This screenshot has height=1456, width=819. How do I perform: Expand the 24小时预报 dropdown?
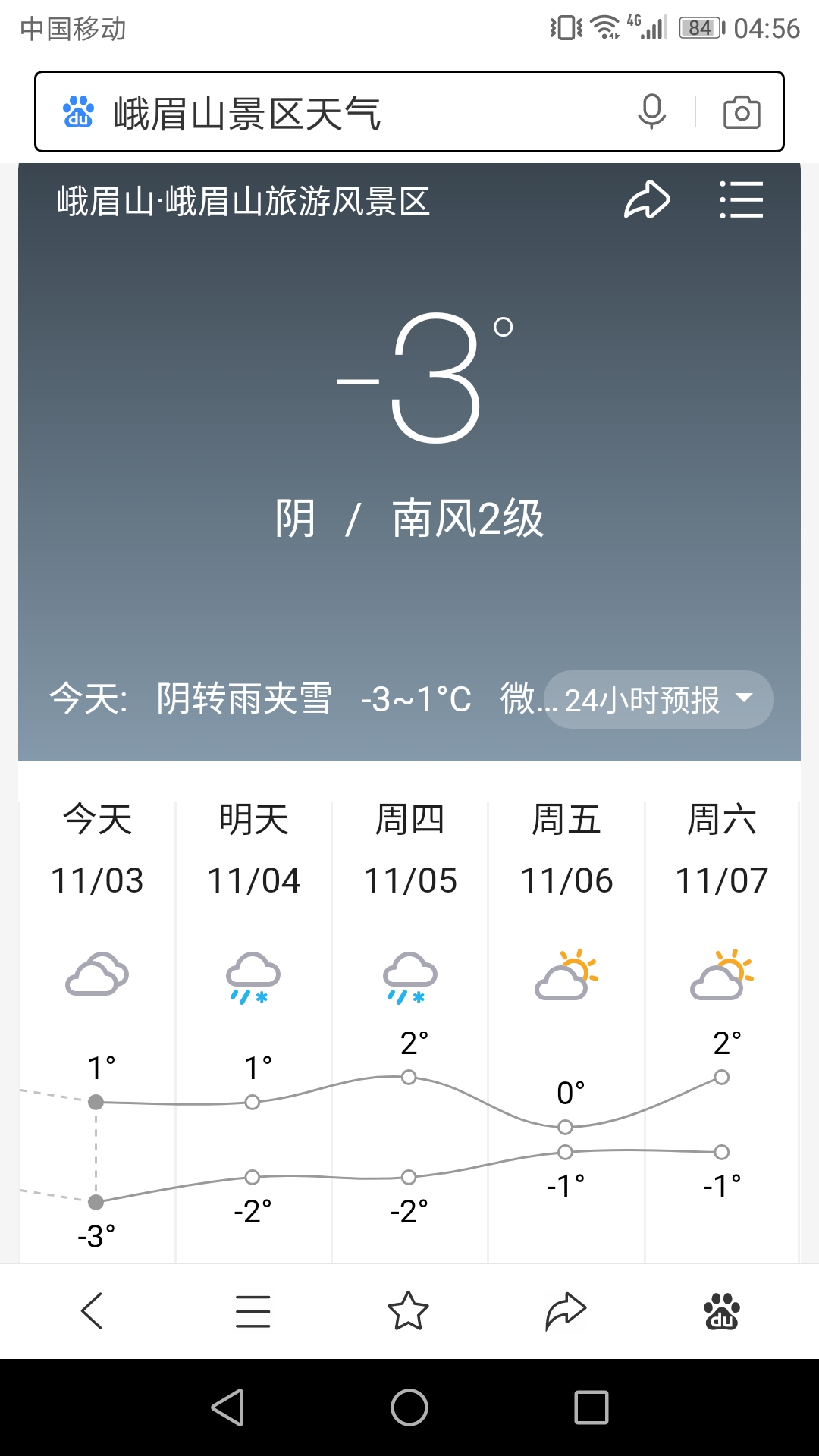click(x=658, y=699)
